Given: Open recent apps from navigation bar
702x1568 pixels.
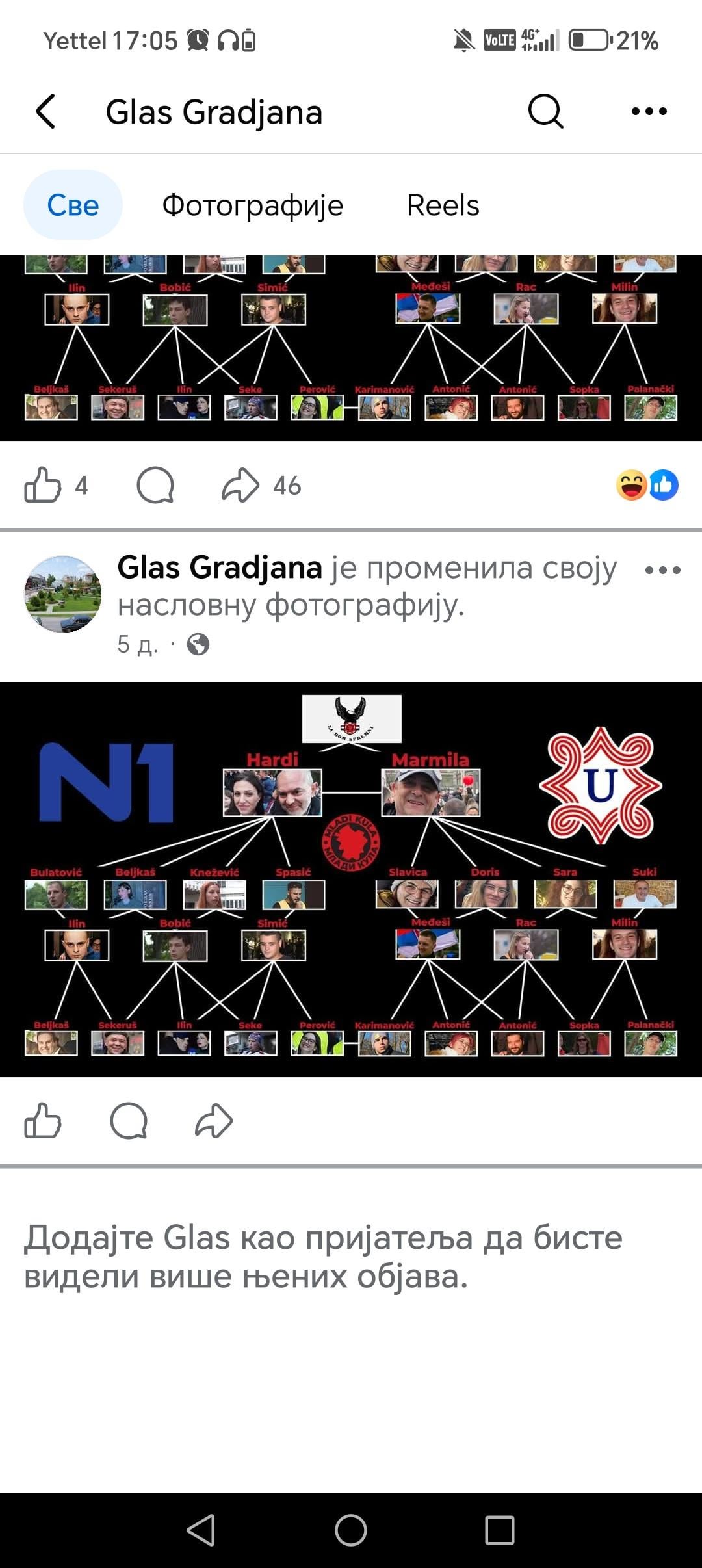Looking at the screenshot, I should tap(500, 1530).
